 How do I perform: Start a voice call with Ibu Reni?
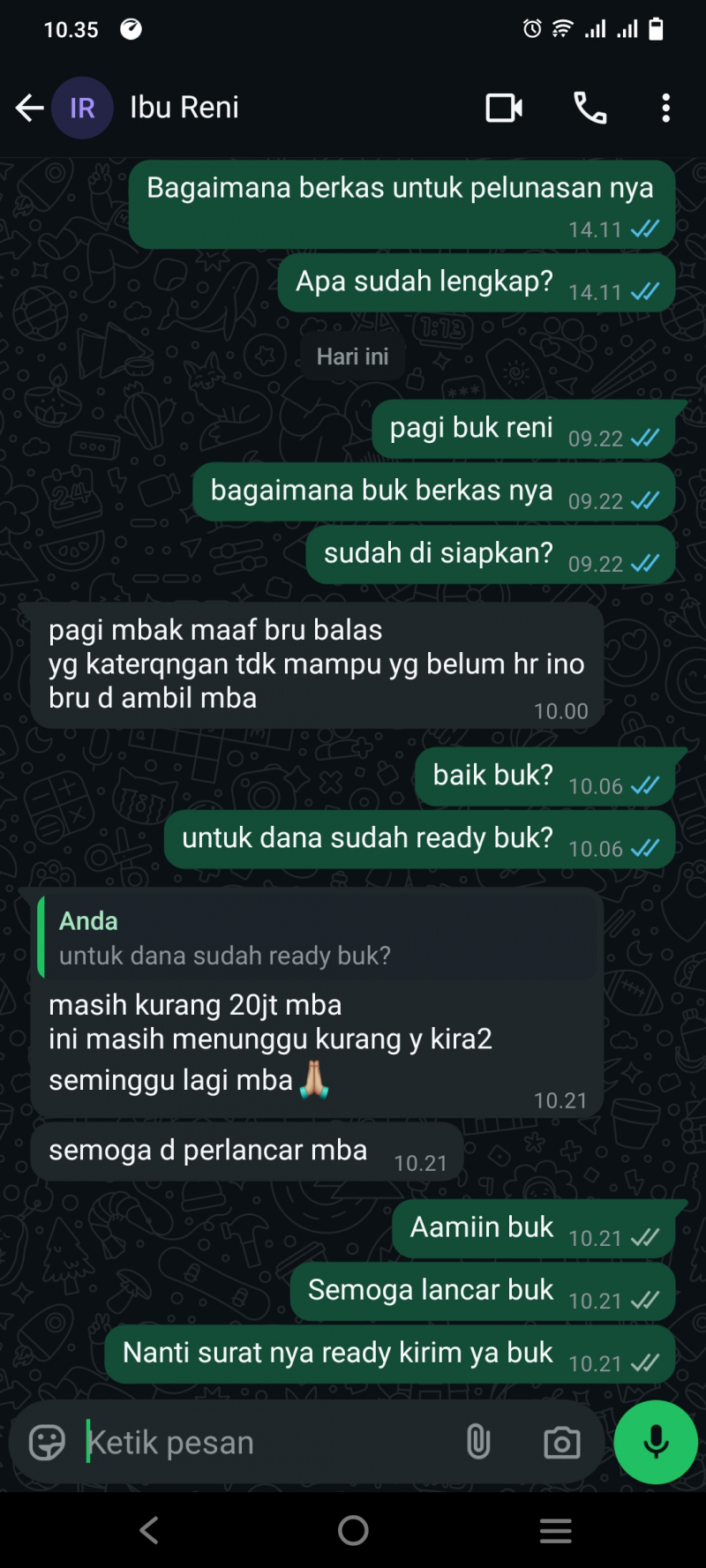point(590,109)
